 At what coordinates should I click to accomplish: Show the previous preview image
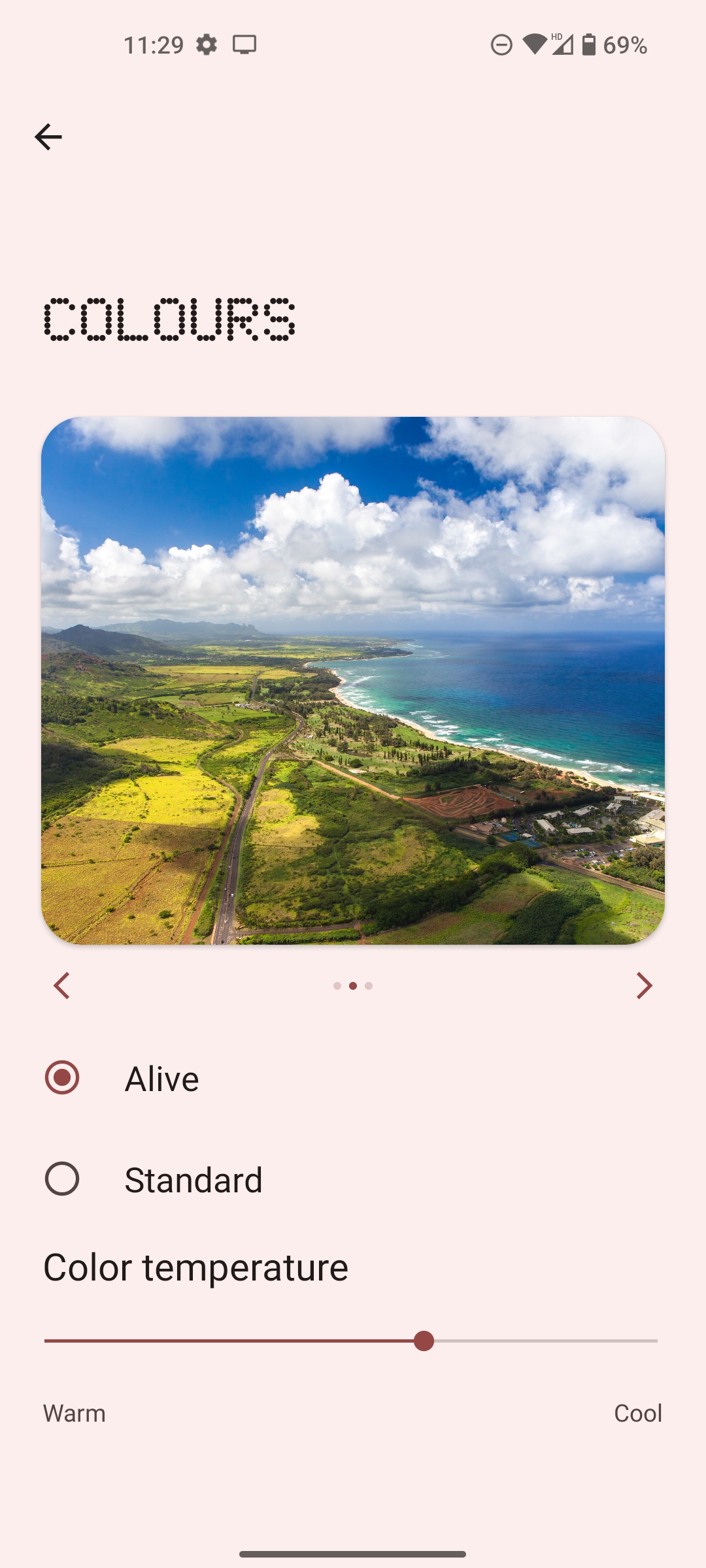pyautogui.click(x=62, y=986)
